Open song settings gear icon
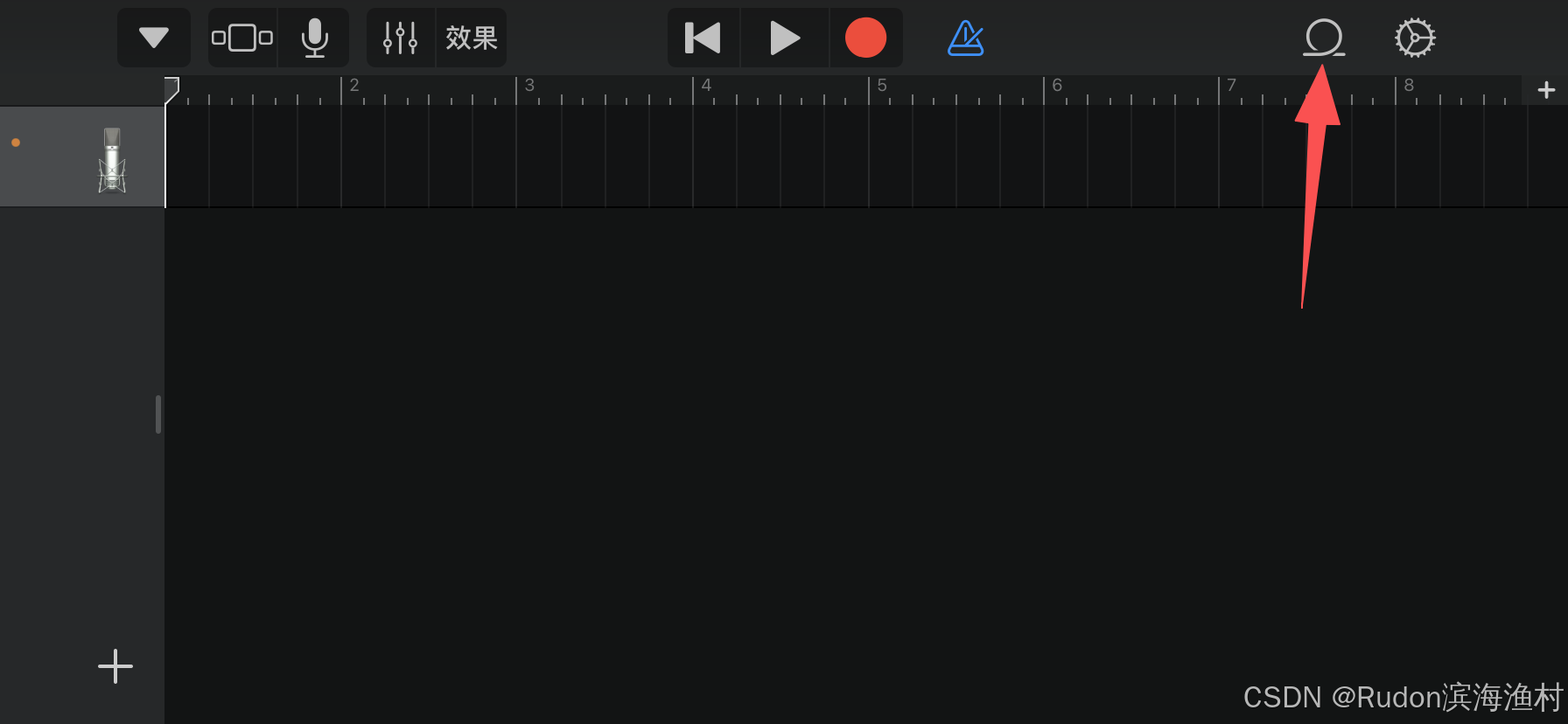The image size is (1568, 724). click(x=1415, y=38)
